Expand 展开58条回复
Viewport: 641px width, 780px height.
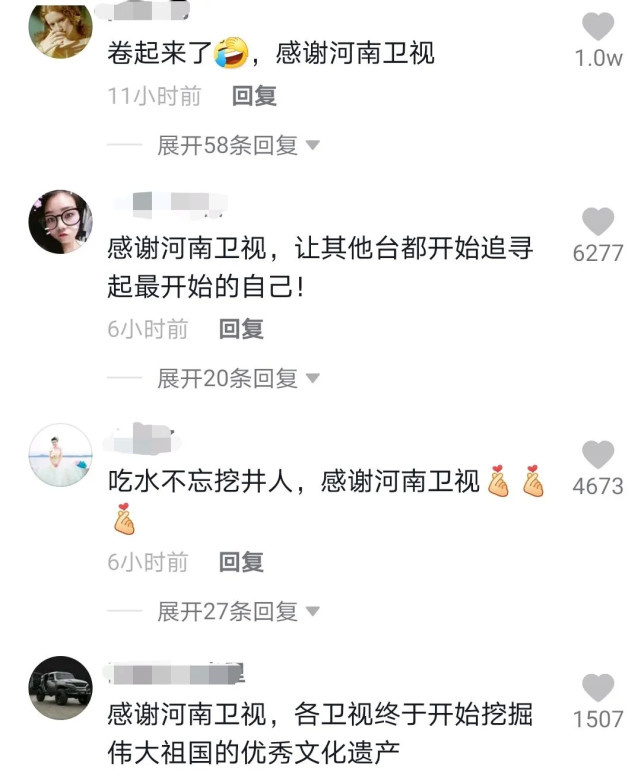point(238,146)
